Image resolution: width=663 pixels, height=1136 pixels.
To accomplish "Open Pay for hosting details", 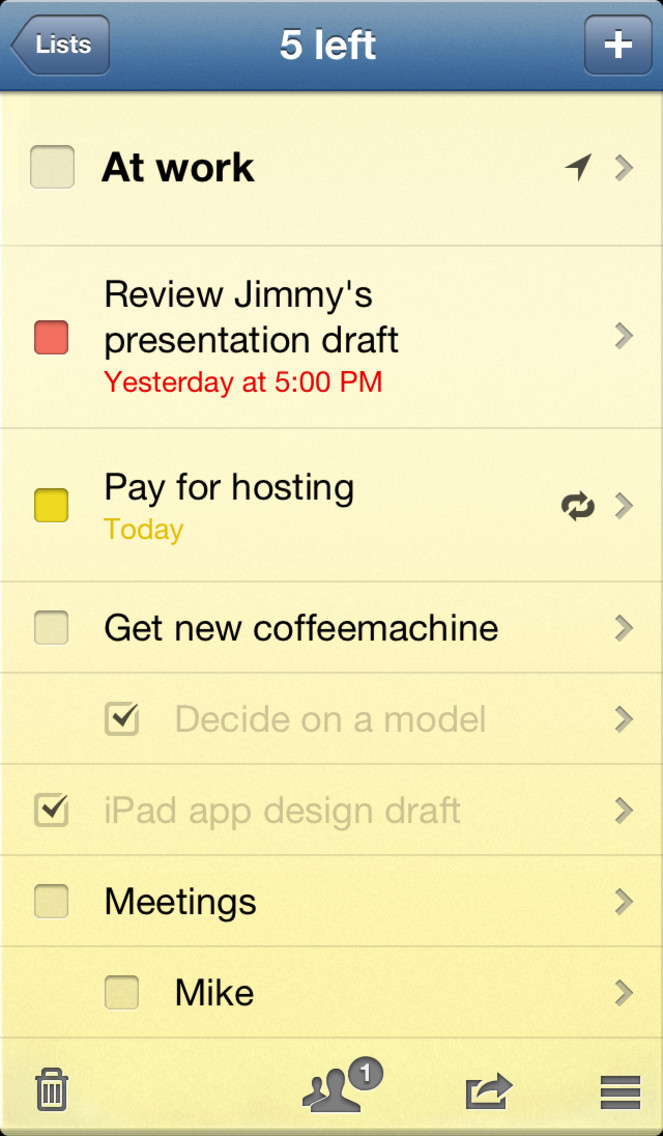I will pyautogui.click(x=624, y=506).
